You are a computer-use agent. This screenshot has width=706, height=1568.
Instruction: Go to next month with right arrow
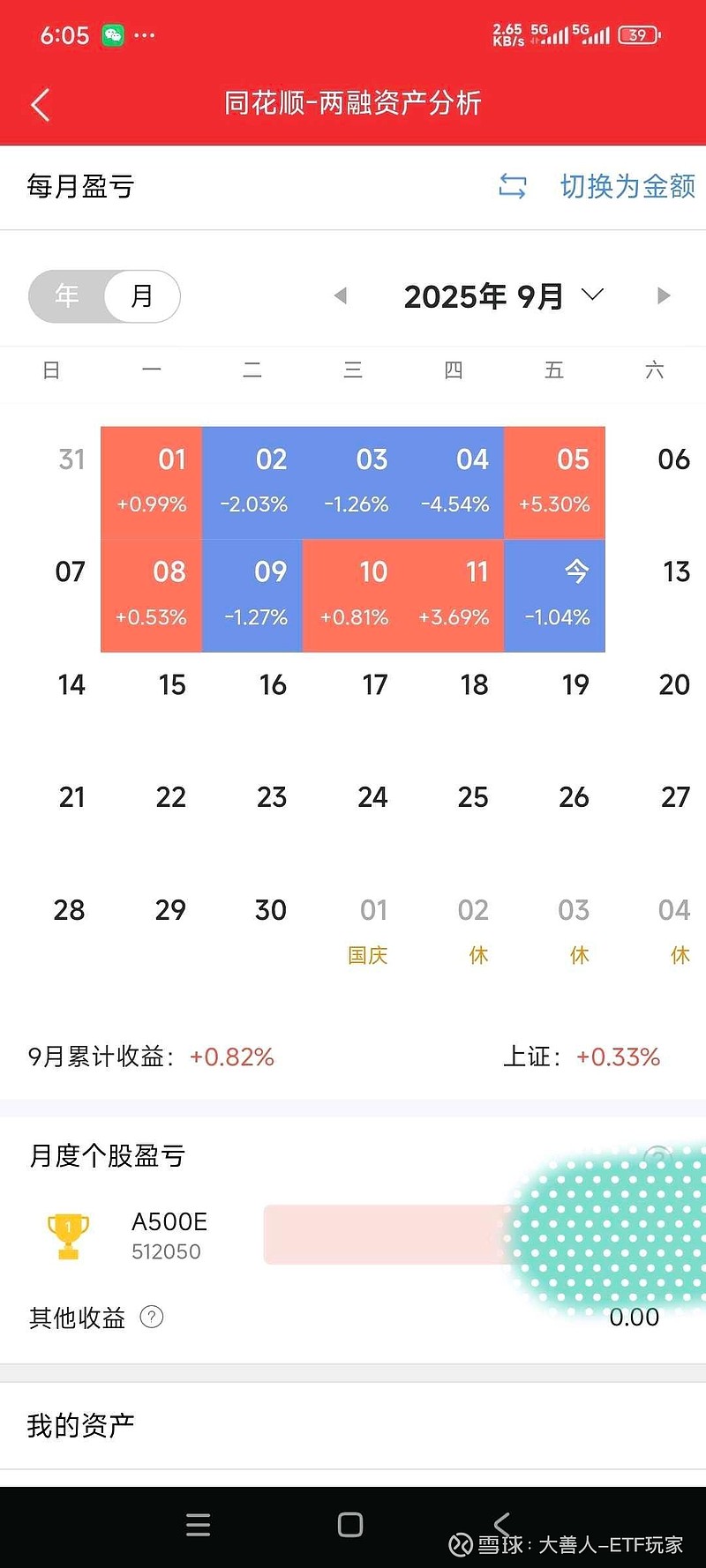pos(663,295)
